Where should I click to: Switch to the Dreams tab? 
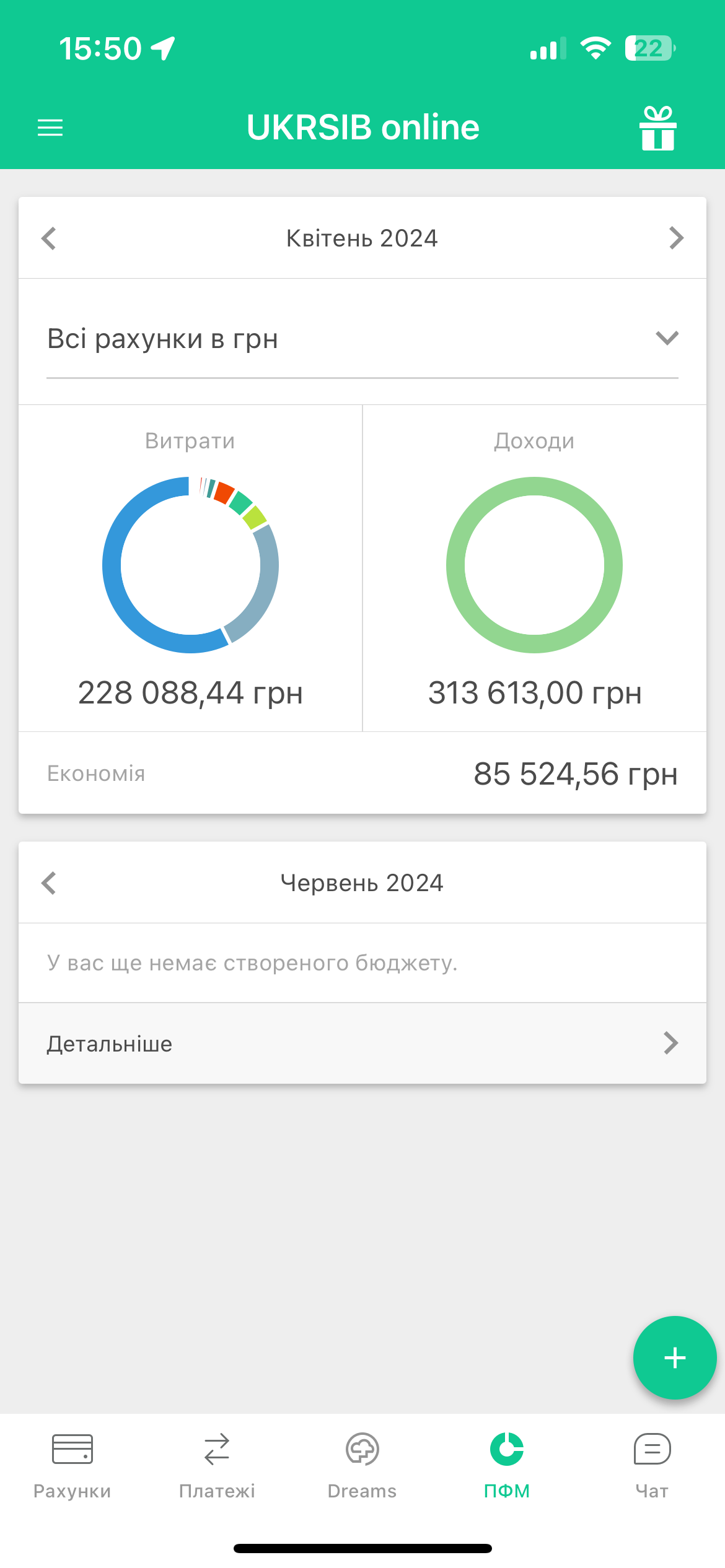362,1464
